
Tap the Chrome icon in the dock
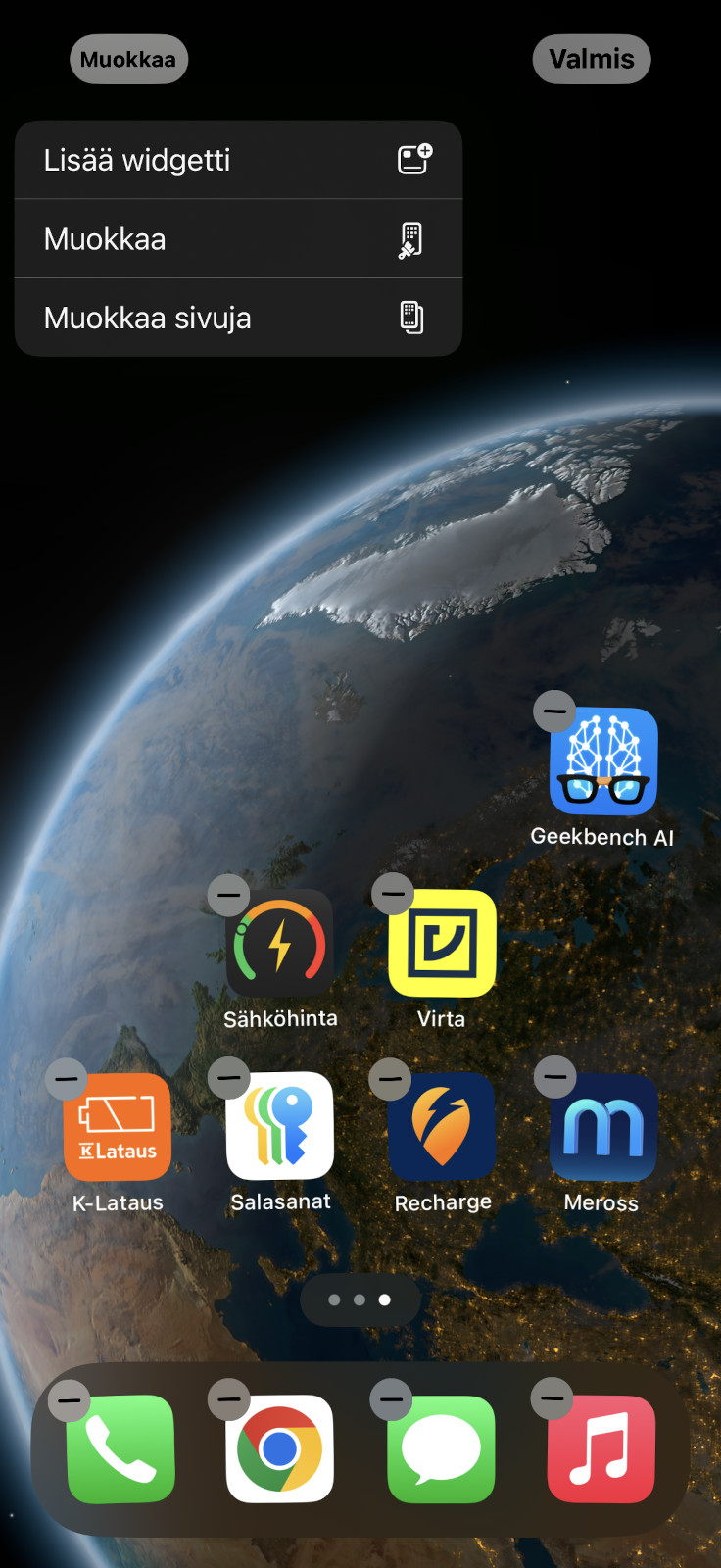coord(280,1448)
